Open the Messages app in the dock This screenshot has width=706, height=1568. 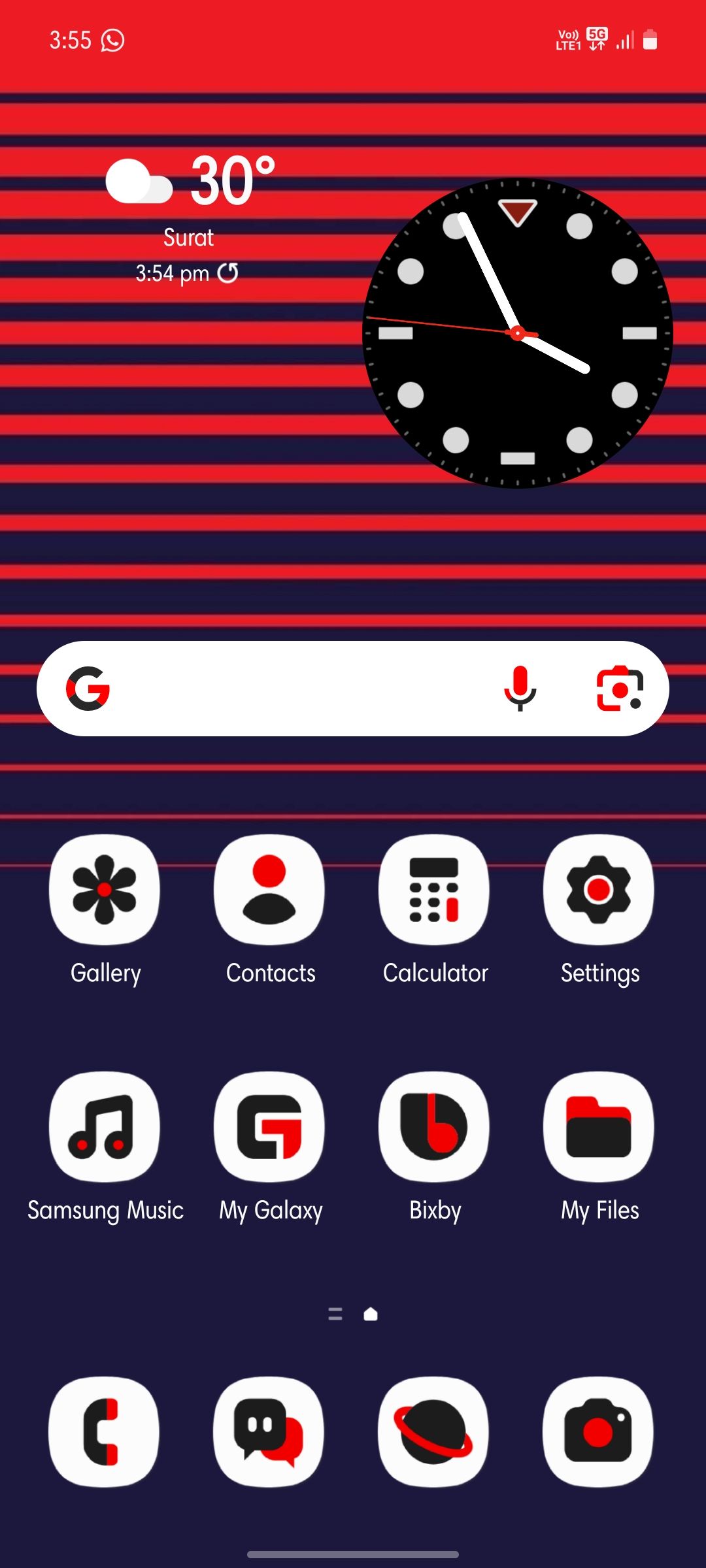coord(270,1431)
